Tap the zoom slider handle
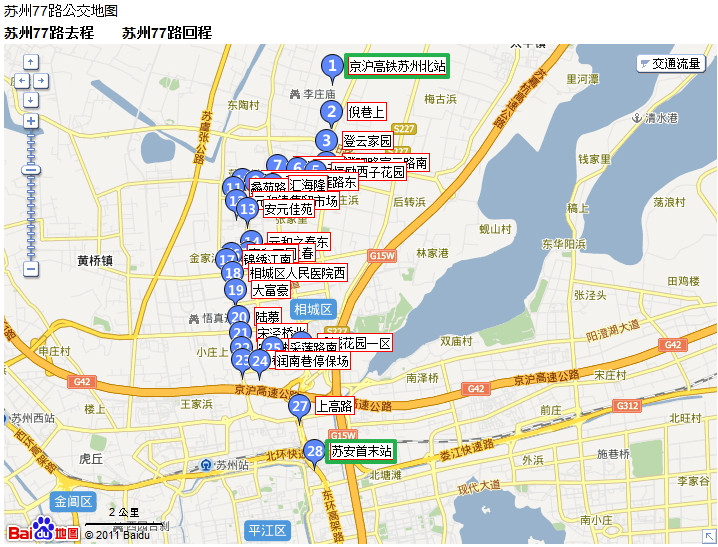 (x=31, y=170)
